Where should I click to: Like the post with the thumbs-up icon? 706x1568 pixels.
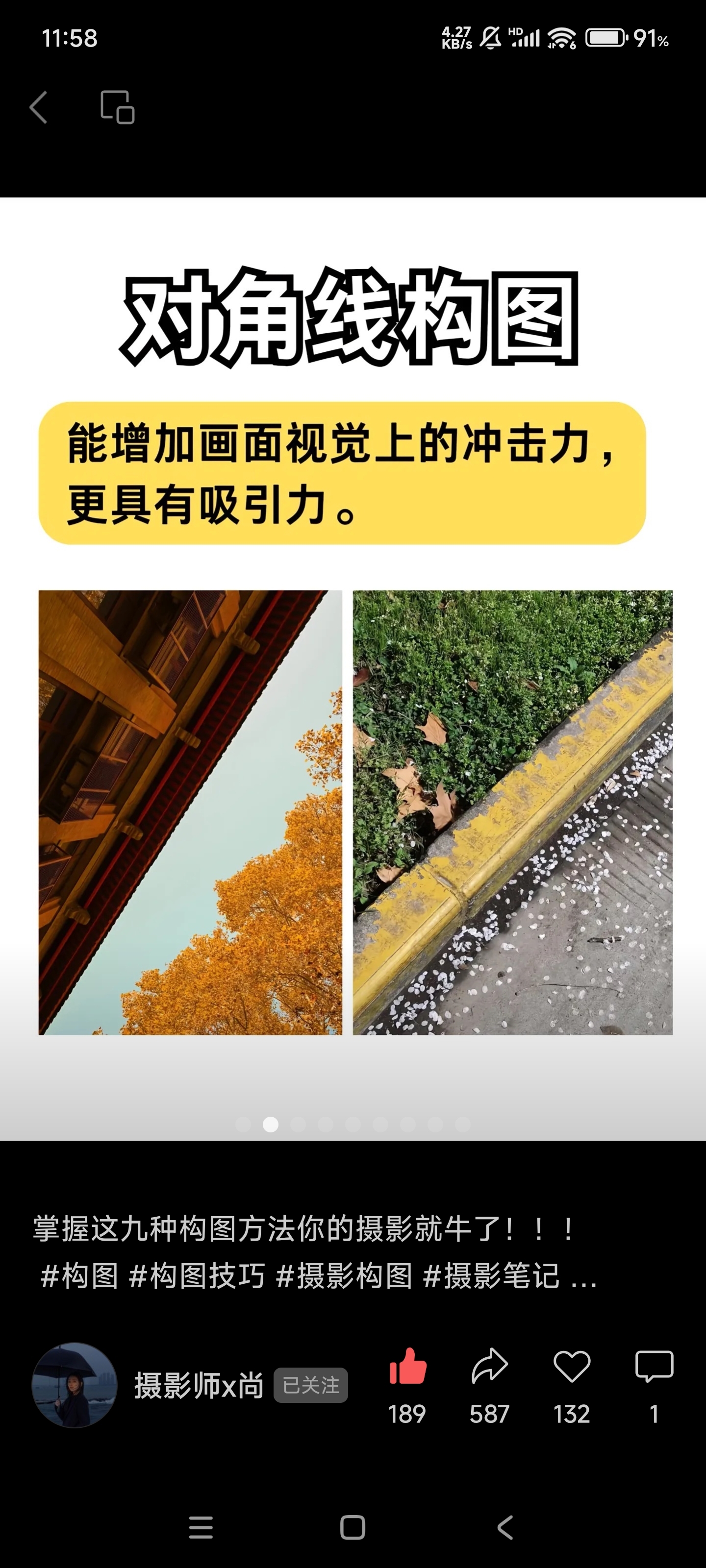[407, 1366]
